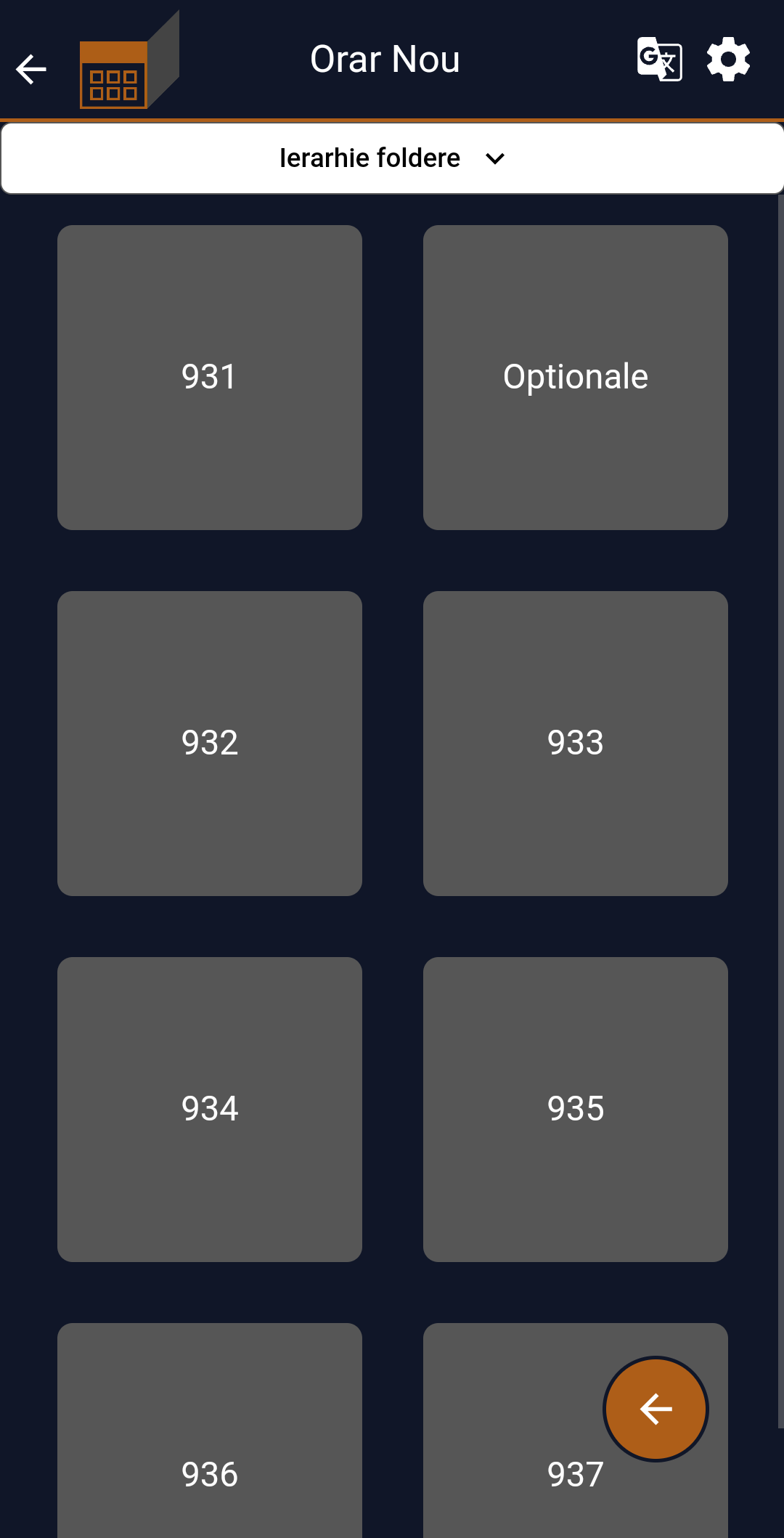
Task: Open folder 935
Action: click(x=576, y=1110)
